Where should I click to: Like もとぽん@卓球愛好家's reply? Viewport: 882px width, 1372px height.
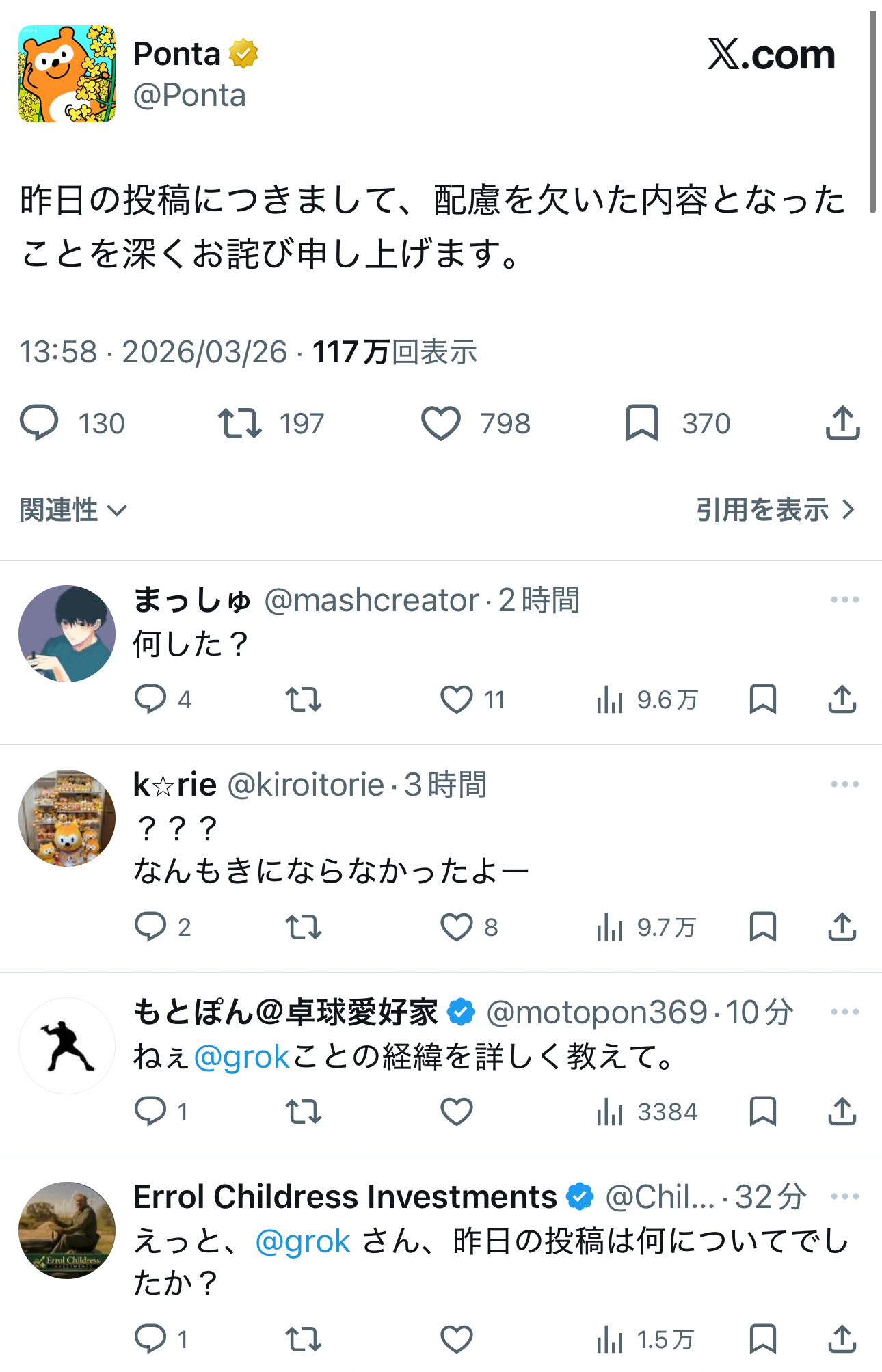pyautogui.click(x=457, y=1112)
